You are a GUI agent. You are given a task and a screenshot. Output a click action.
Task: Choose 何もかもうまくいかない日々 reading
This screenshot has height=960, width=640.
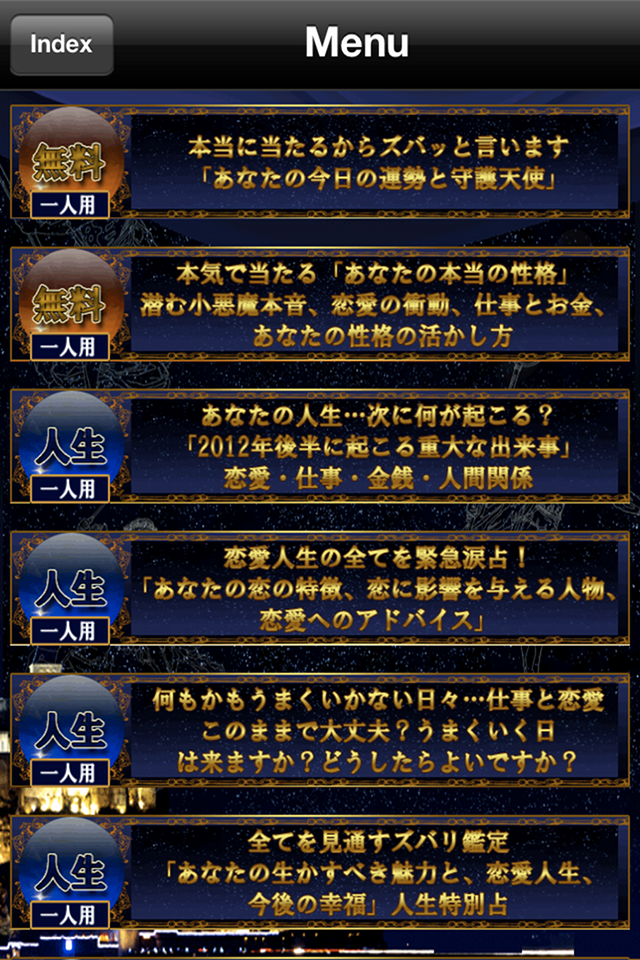point(376,732)
